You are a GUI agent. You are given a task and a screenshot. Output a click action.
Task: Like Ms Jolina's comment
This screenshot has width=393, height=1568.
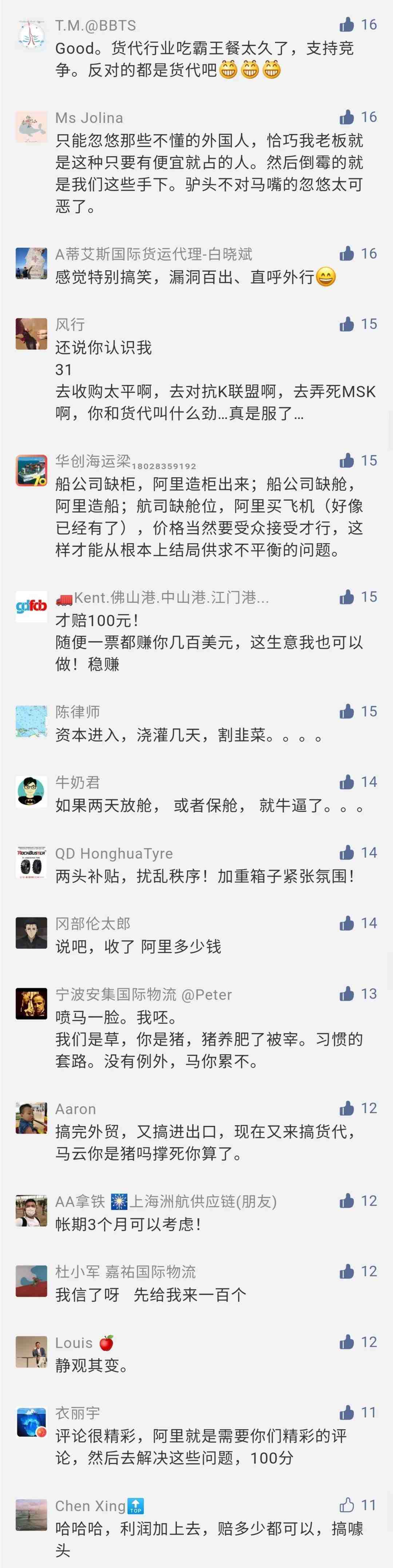(347, 118)
